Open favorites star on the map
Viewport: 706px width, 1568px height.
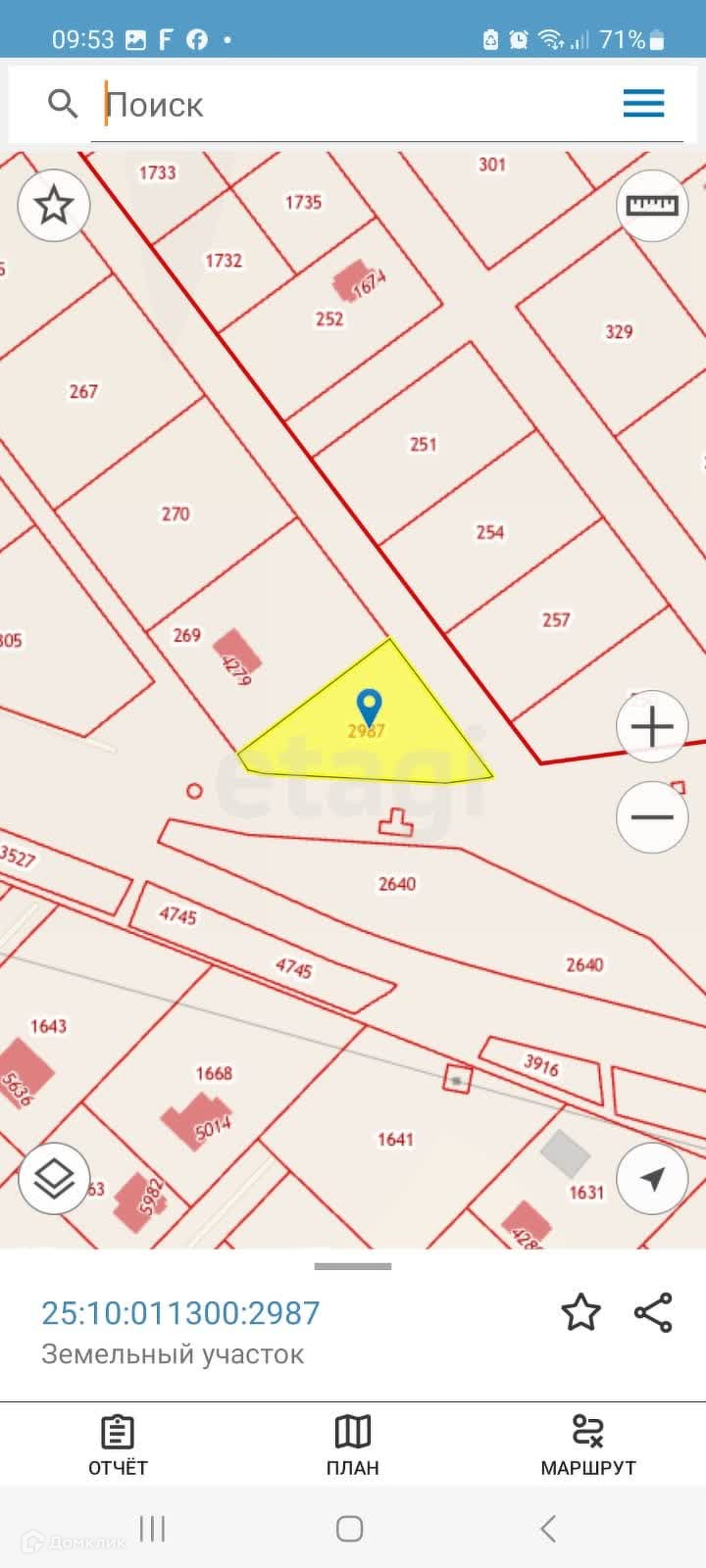[x=54, y=206]
